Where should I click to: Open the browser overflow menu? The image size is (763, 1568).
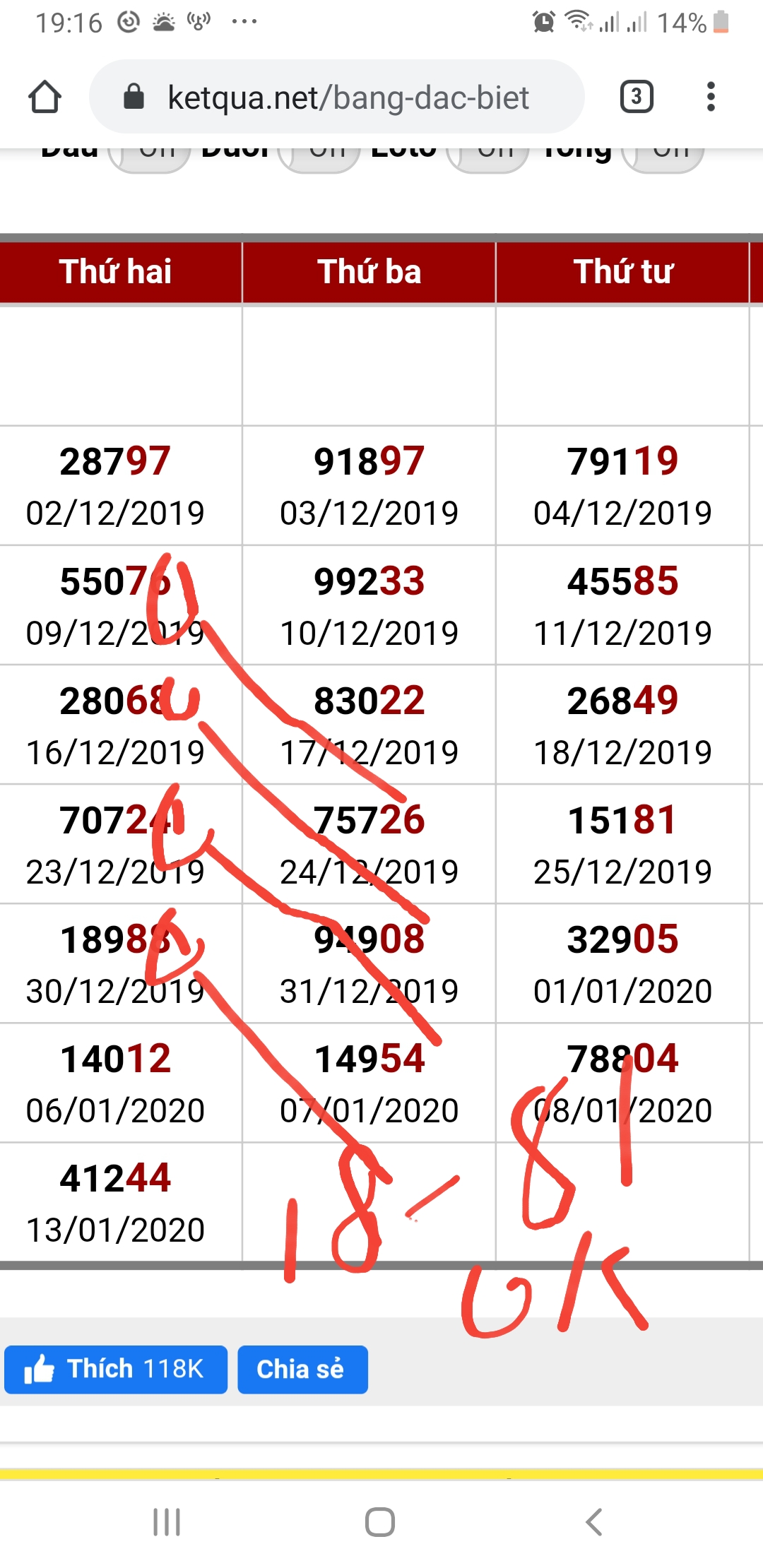tap(711, 97)
